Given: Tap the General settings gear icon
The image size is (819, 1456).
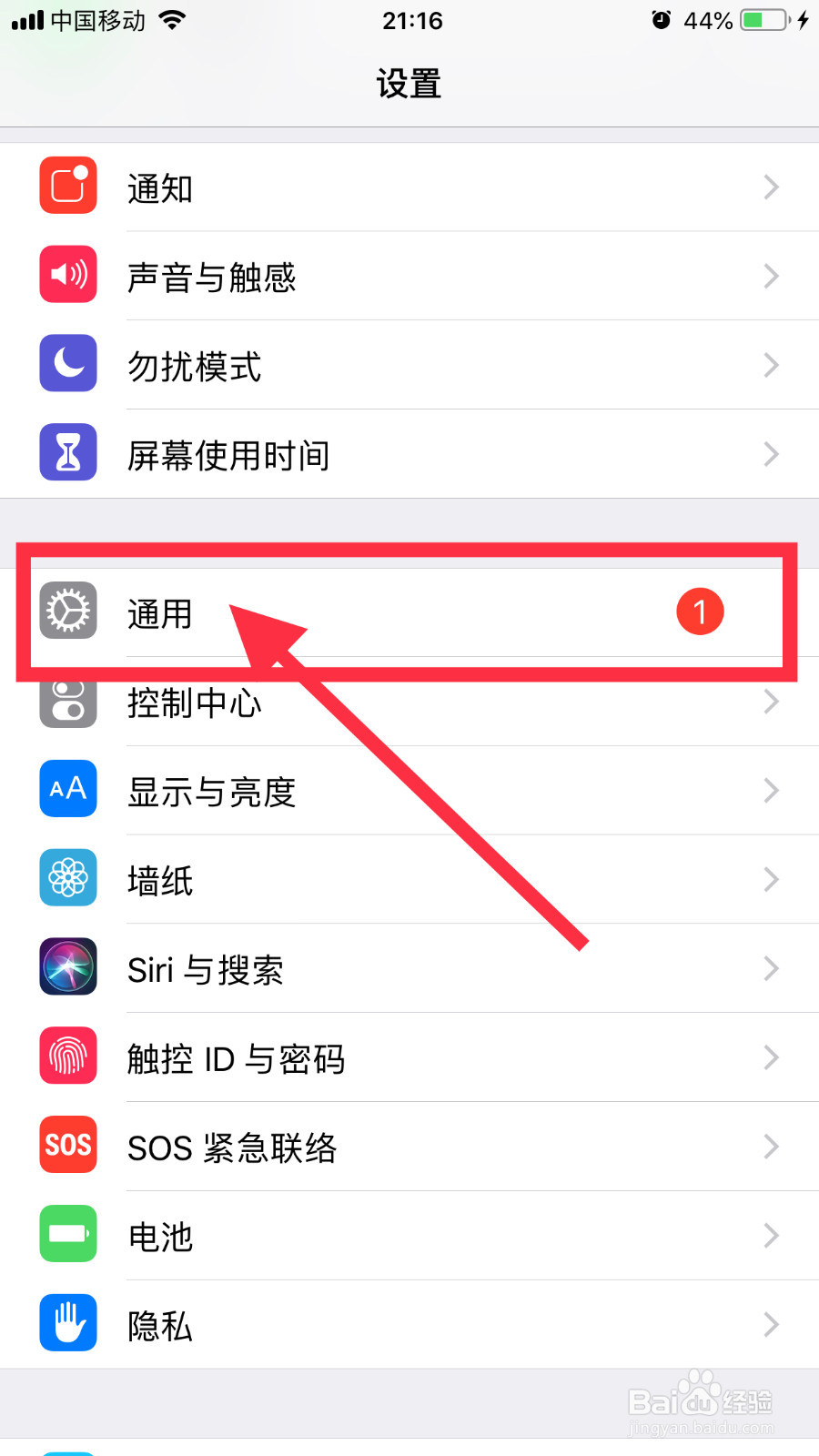Looking at the screenshot, I should (x=67, y=612).
